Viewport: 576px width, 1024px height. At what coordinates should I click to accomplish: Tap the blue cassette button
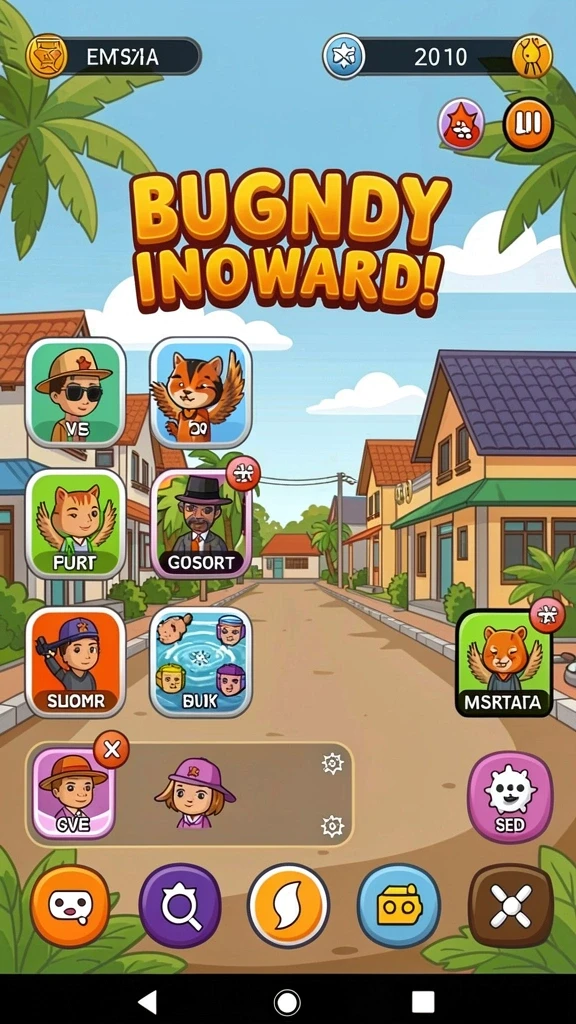399,906
